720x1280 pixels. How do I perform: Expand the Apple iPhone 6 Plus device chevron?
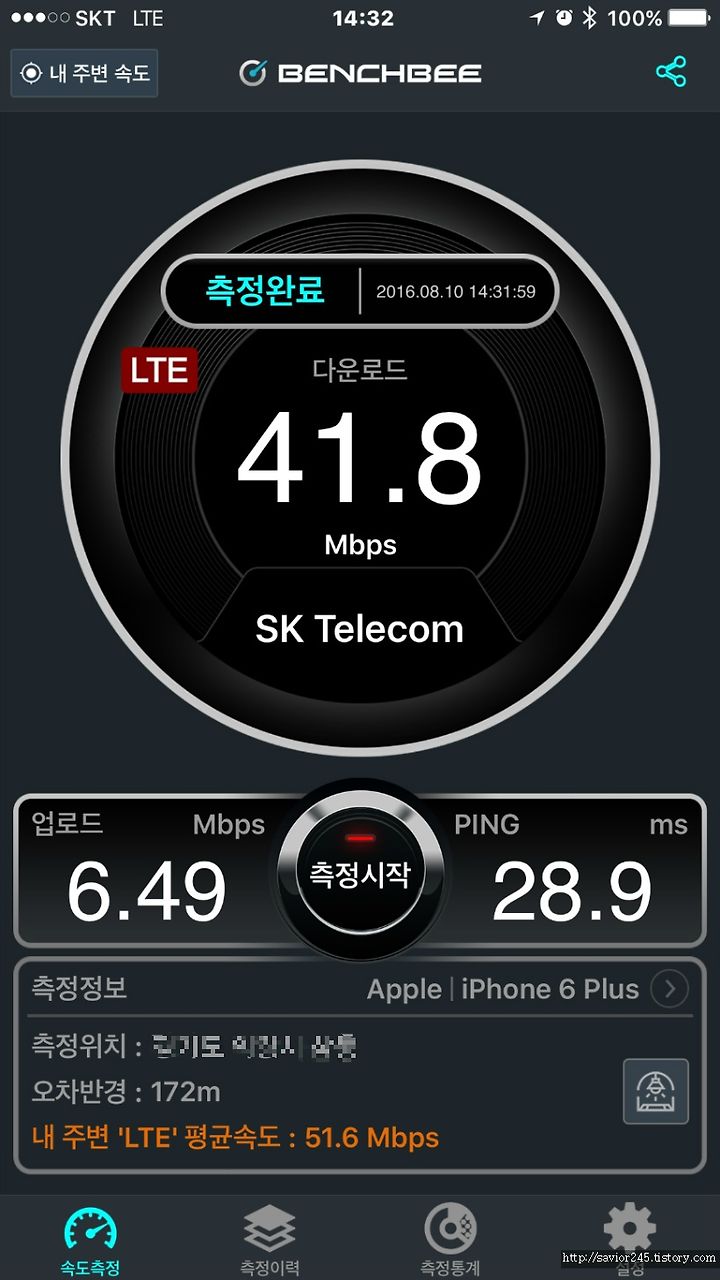coord(670,989)
